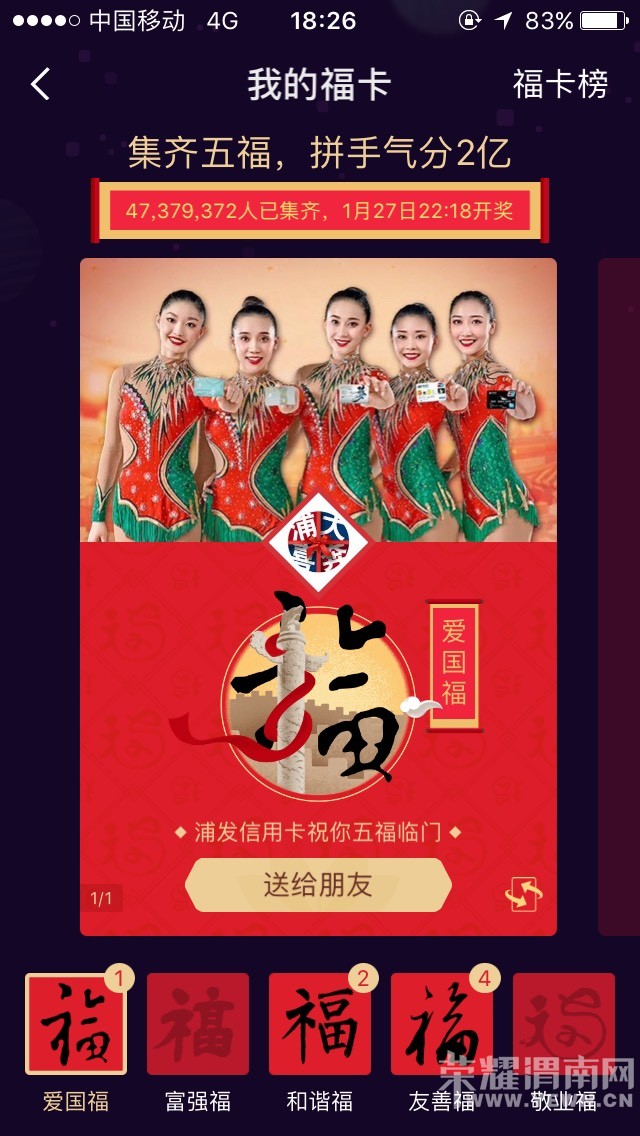The image size is (640, 1136).
Task: Flip the card with the swap icon
Action: (x=523, y=893)
